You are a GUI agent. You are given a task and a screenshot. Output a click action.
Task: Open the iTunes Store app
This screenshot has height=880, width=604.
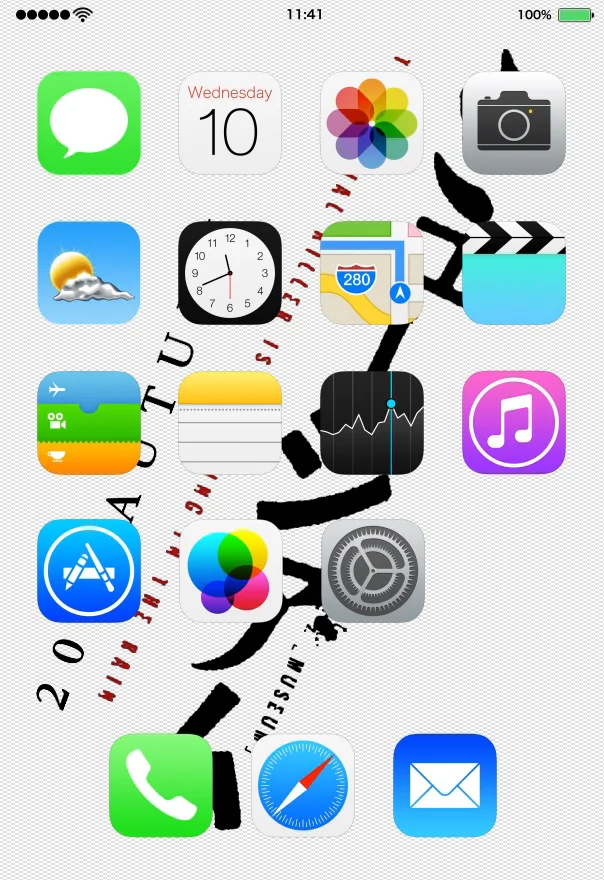pos(514,422)
